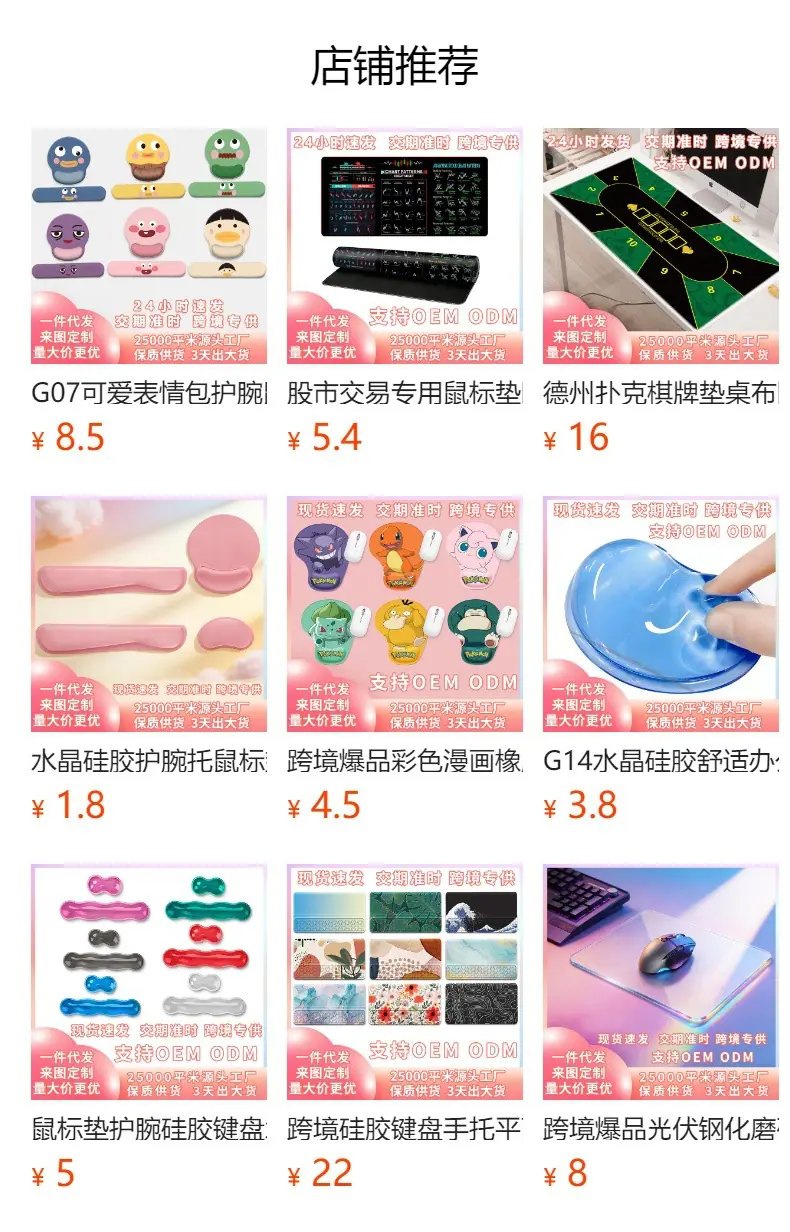Open the G07可爱表情包护腕 product card

click(149, 291)
